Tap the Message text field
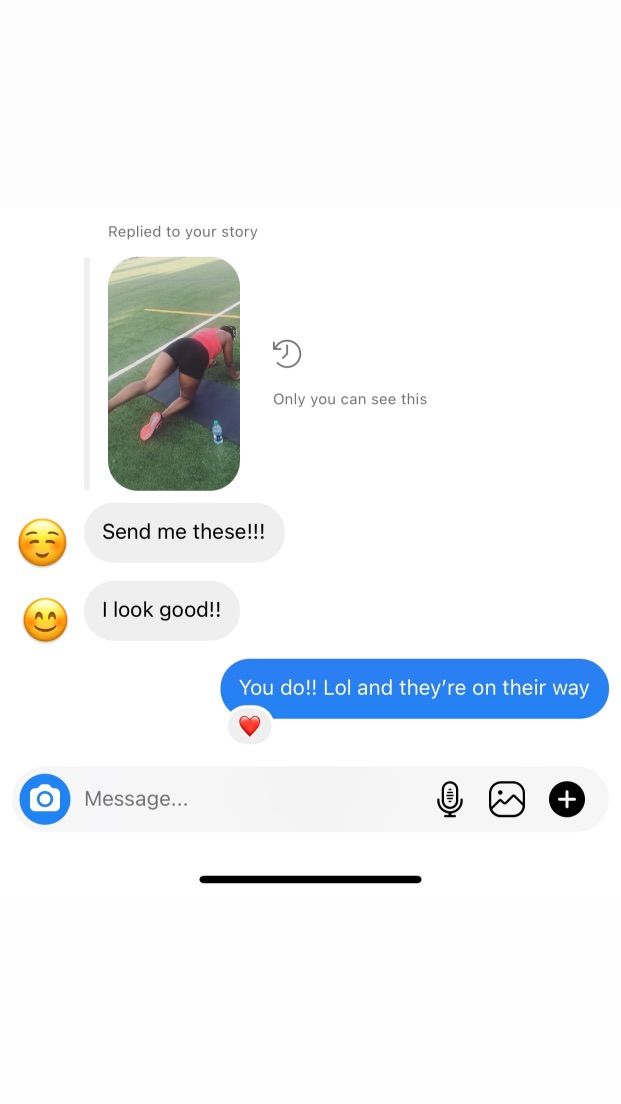The image size is (621, 1104). coord(250,799)
